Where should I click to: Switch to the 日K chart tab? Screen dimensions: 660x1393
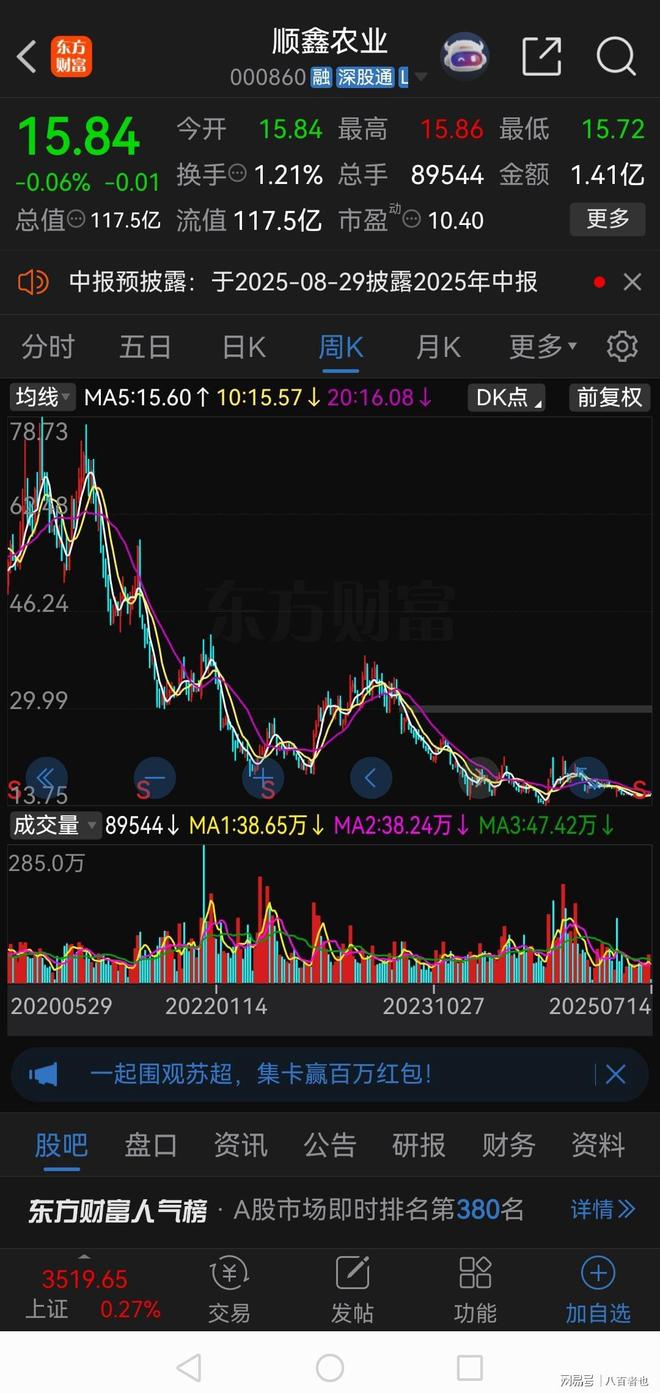click(x=244, y=347)
